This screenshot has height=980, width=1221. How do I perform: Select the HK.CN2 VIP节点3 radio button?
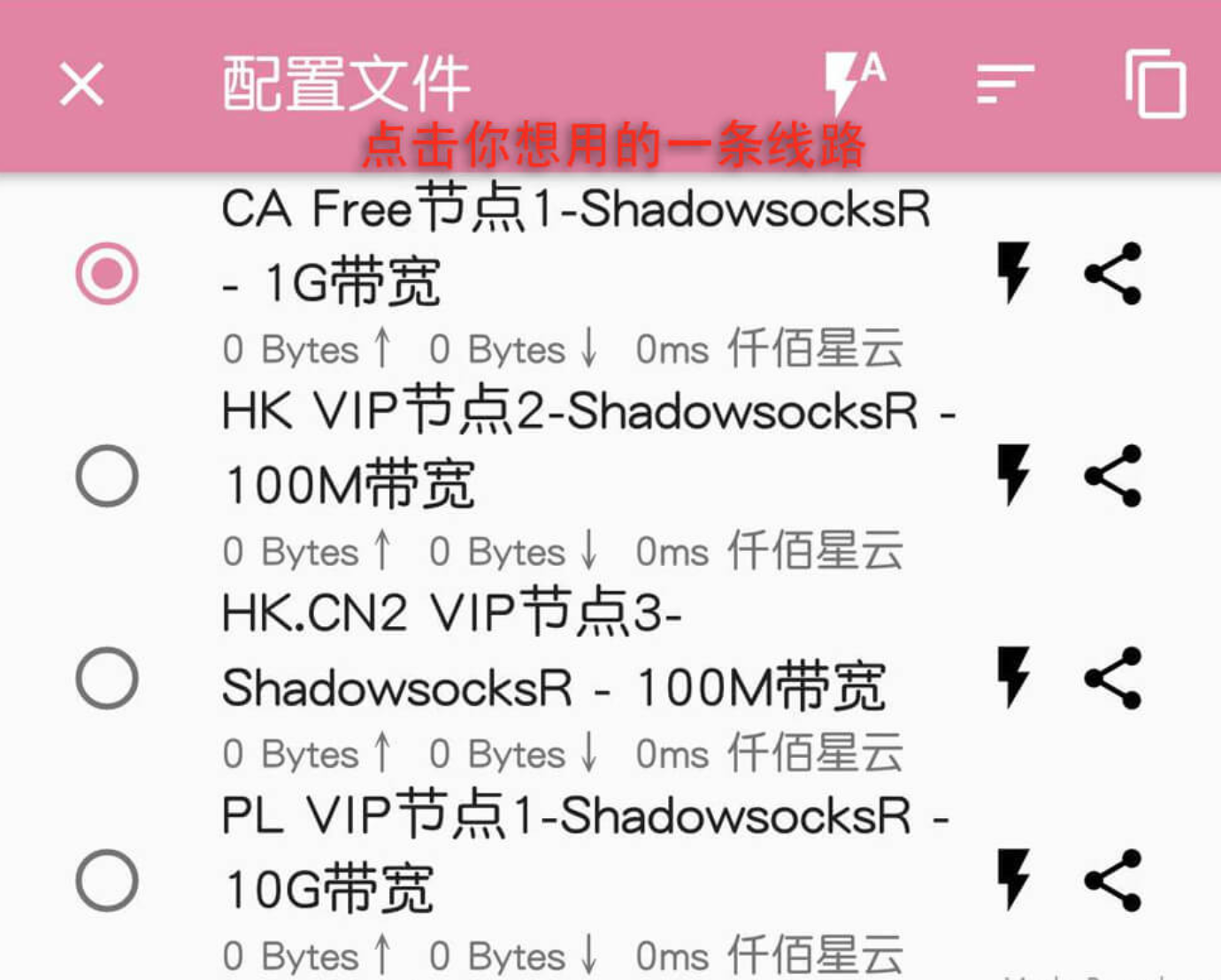107,678
